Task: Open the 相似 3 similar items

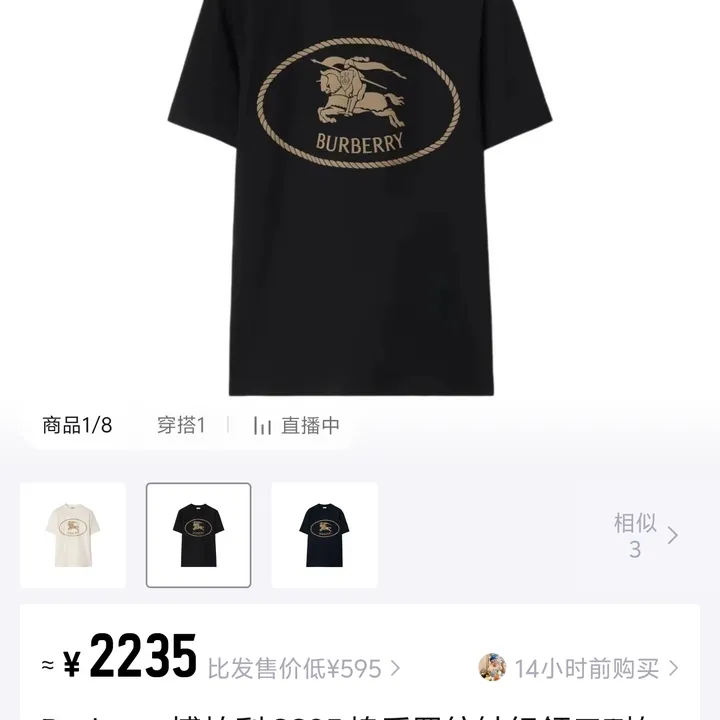Action: coord(645,535)
